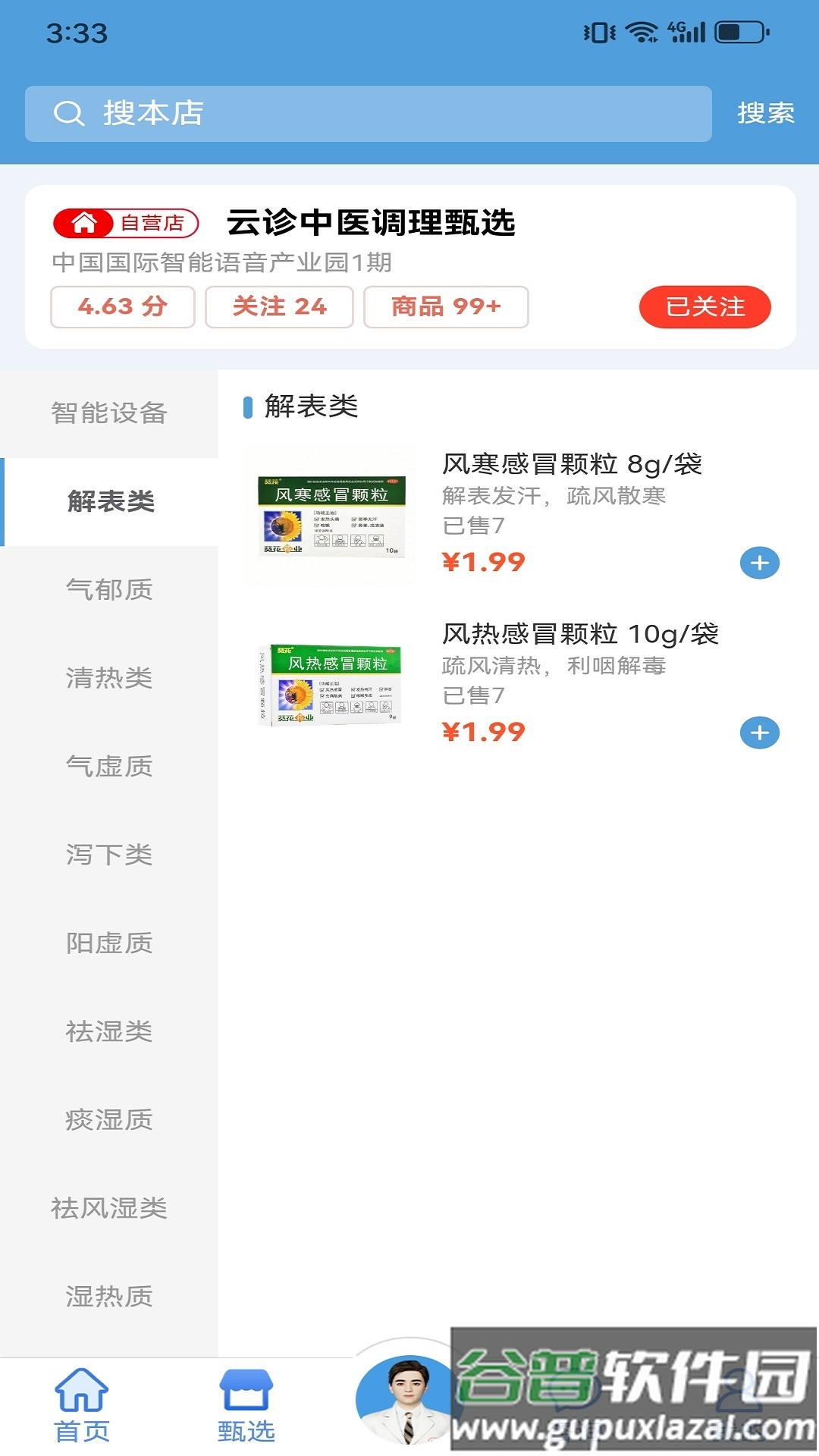Switch to the 甄选 tab
This screenshot has height=1456, width=819.
click(246, 1405)
